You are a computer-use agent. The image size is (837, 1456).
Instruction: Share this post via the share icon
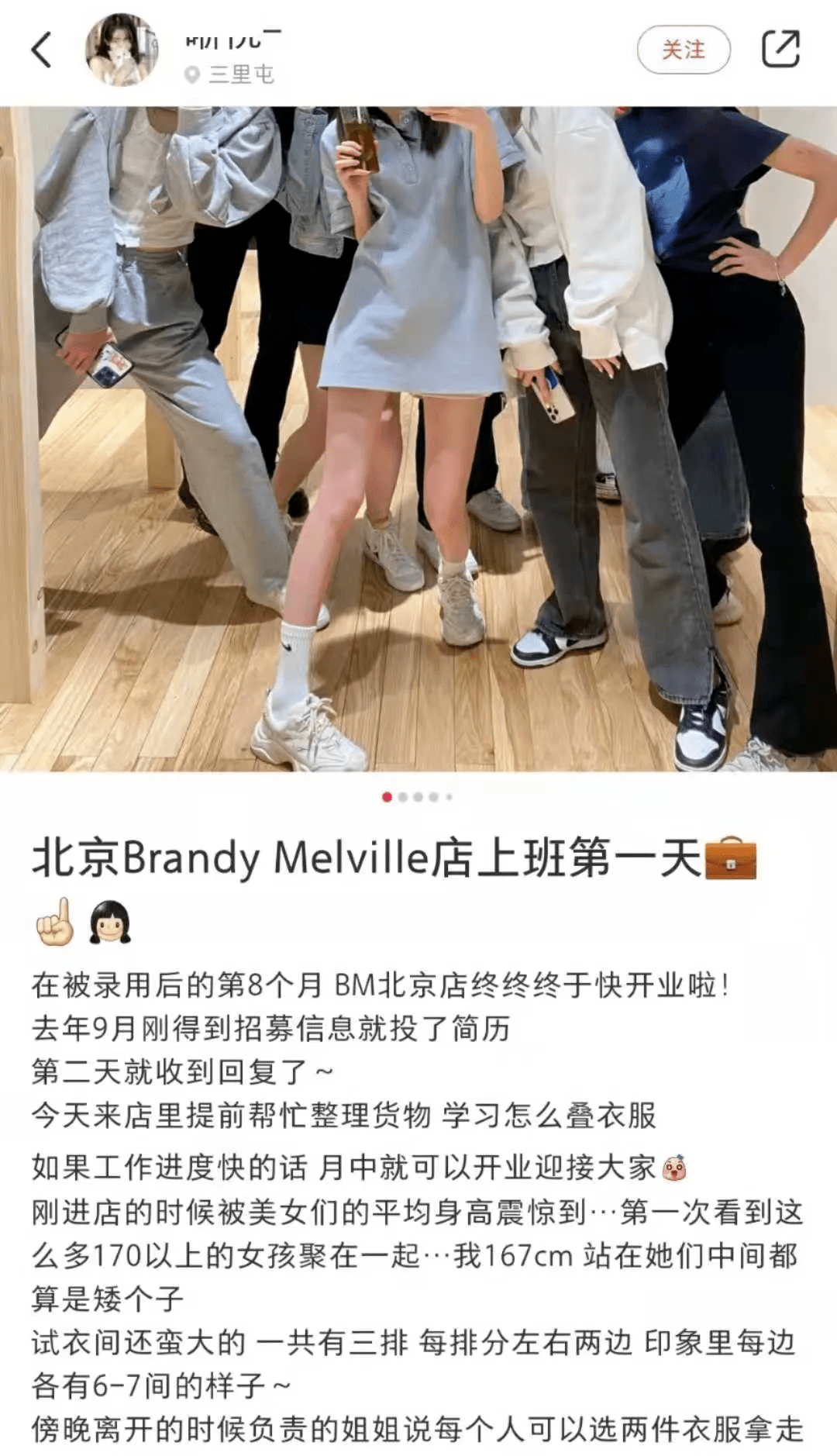780,50
